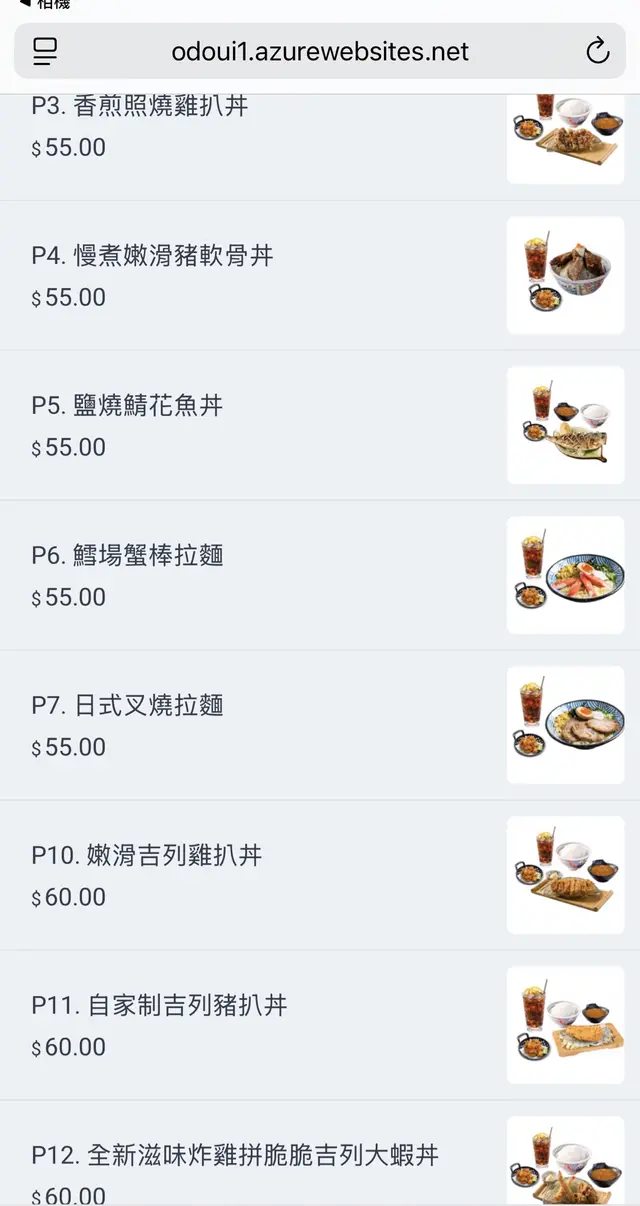Screen dimensions: 640x1206
Task: Open P7. 日式叉燒拉麵
Action: (x=127, y=706)
